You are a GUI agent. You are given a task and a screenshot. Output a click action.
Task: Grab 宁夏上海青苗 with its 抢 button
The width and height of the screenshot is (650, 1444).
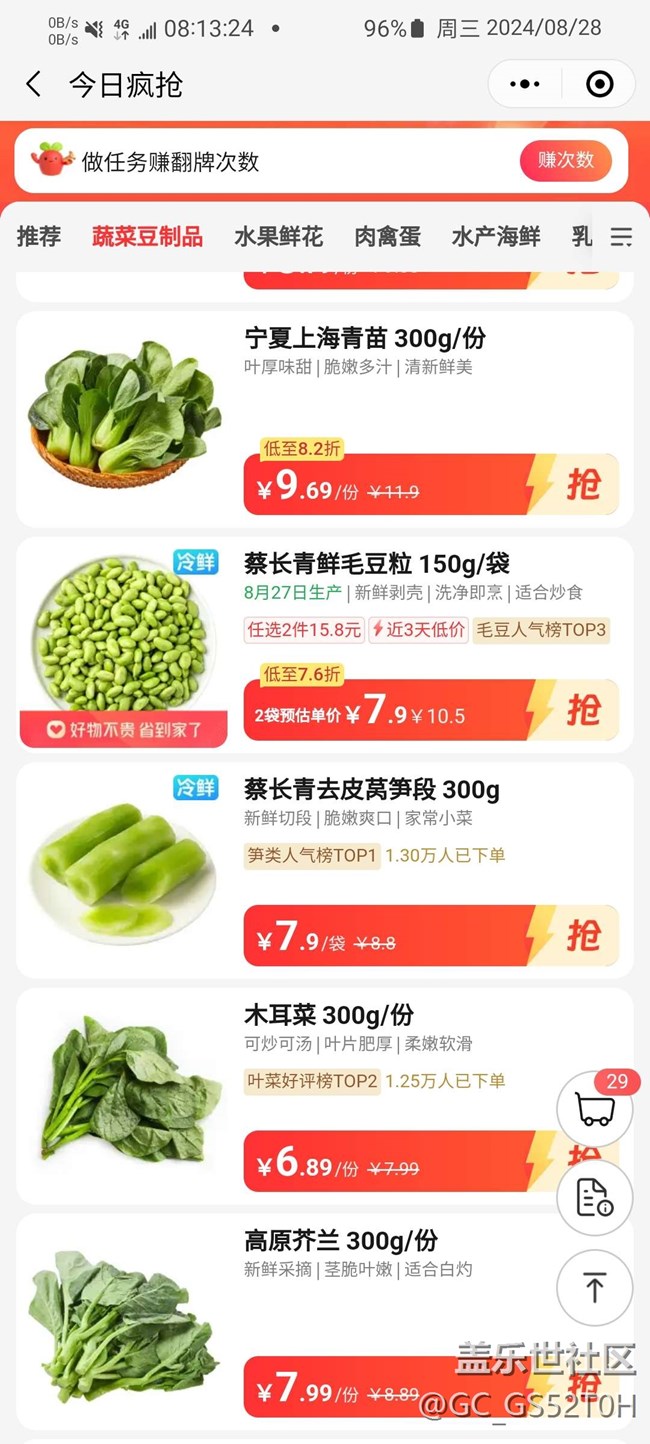point(582,485)
